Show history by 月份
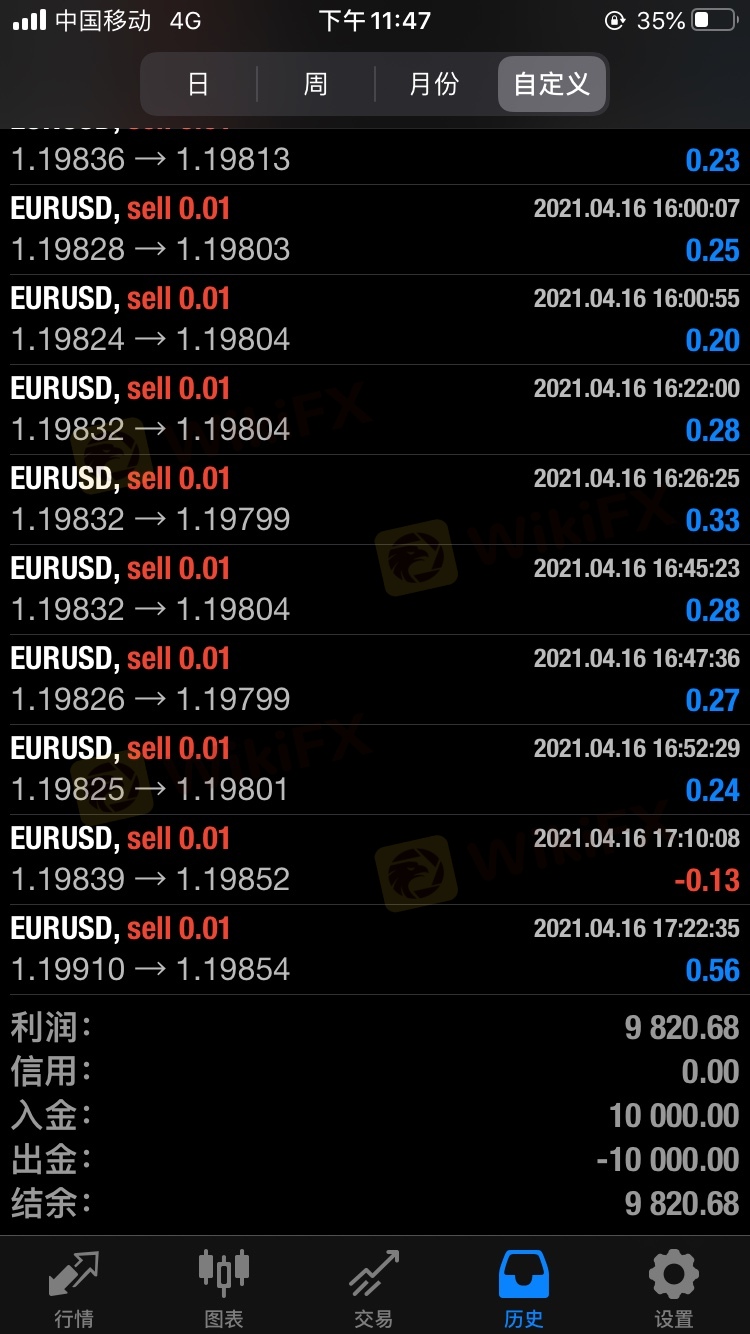 coord(434,84)
